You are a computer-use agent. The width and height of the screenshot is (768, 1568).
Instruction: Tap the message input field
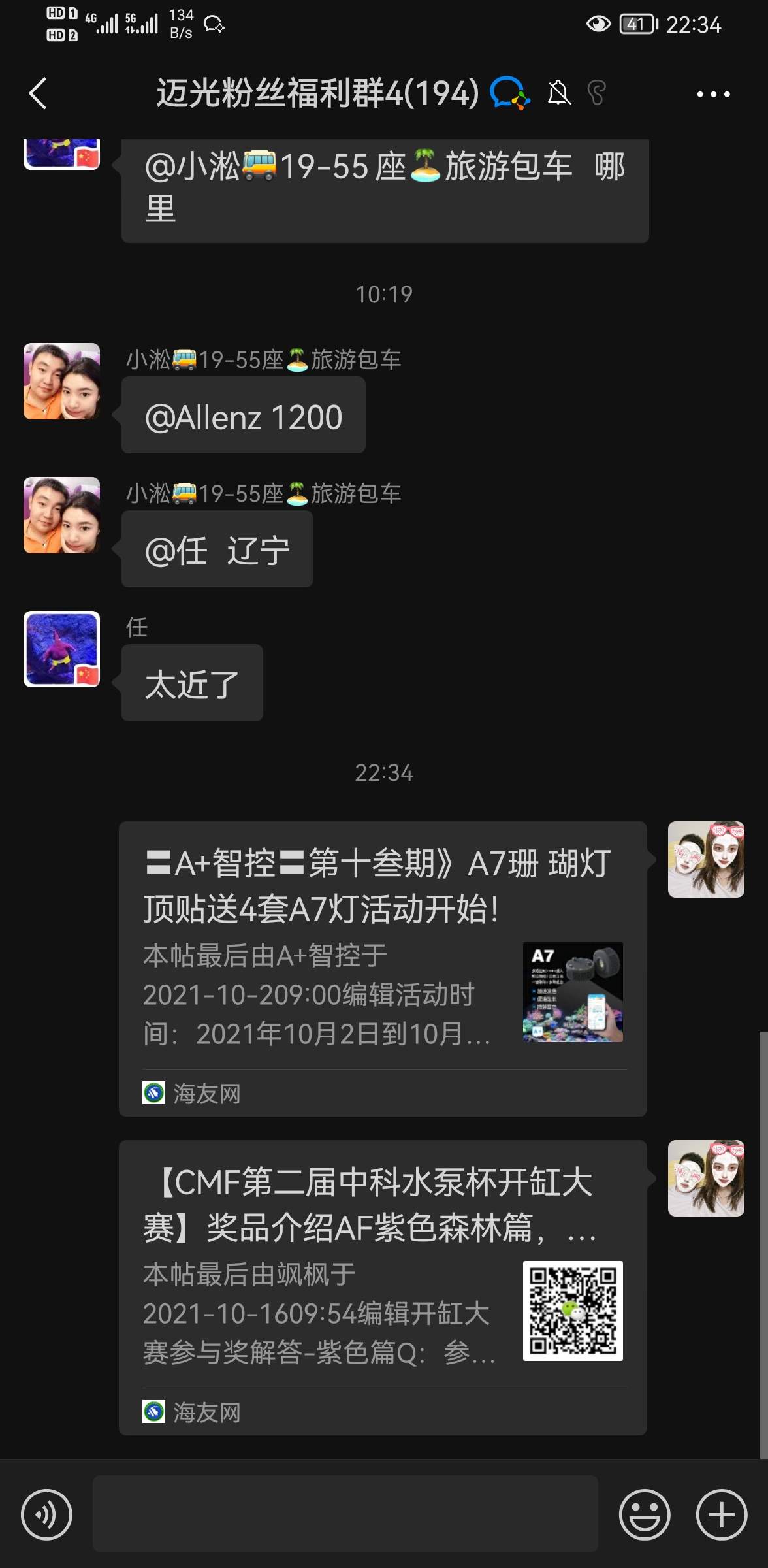pyautogui.click(x=345, y=1513)
